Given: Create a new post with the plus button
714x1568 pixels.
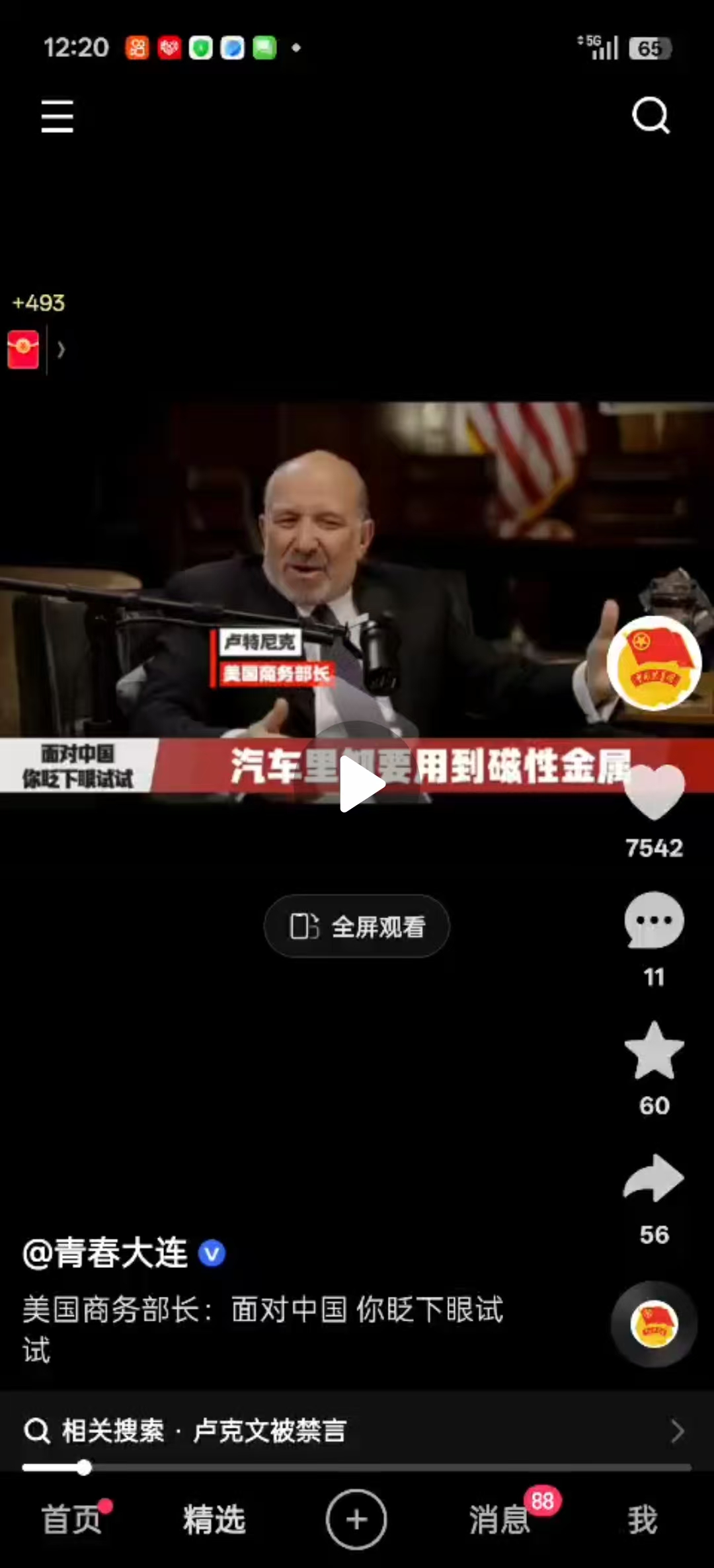Looking at the screenshot, I should click(x=356, y=1519).
